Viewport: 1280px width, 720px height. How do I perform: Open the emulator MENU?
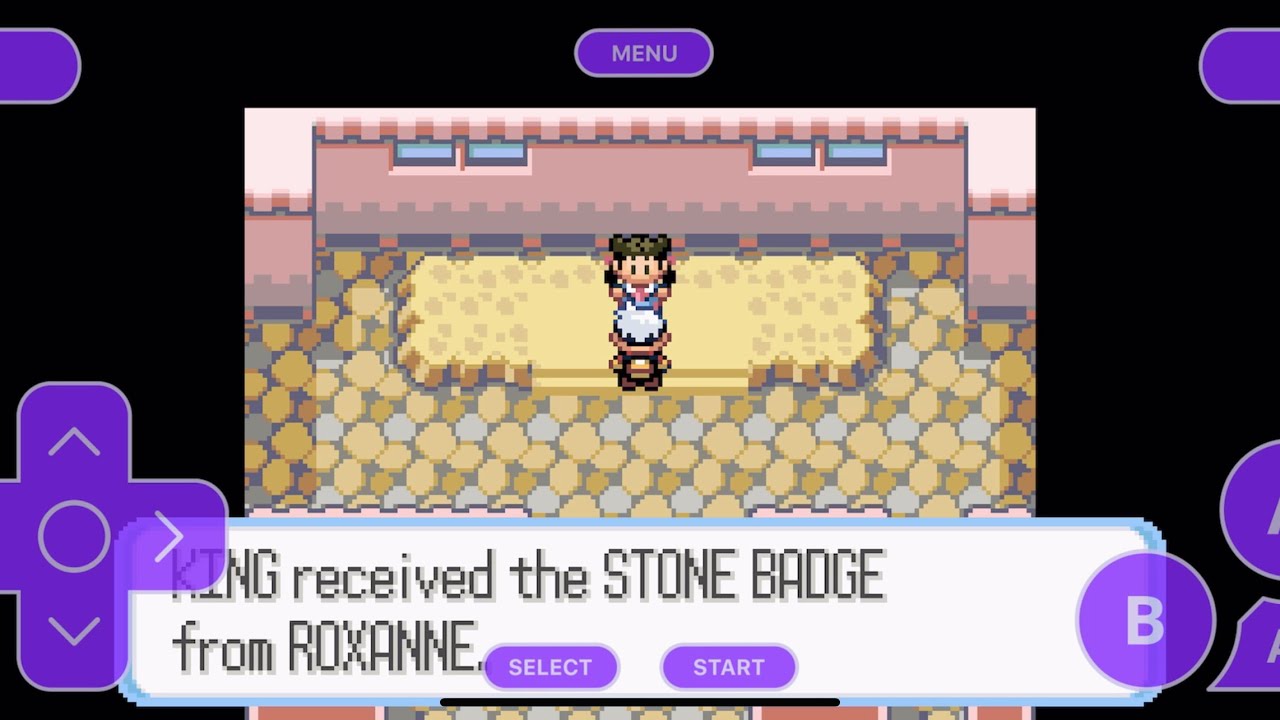(x=643, y=53)
